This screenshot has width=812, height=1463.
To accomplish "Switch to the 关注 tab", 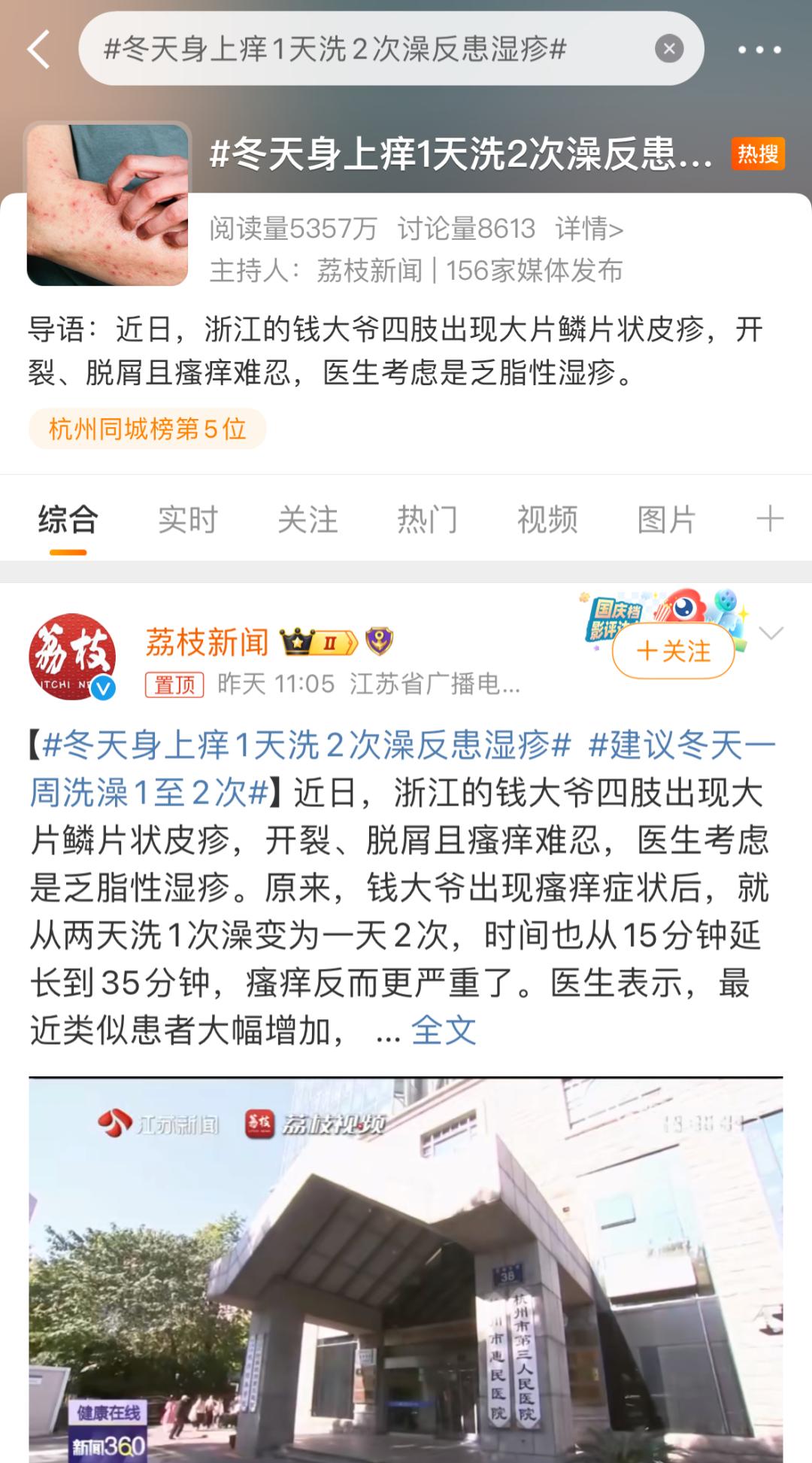I will click(x=308, y=520).
